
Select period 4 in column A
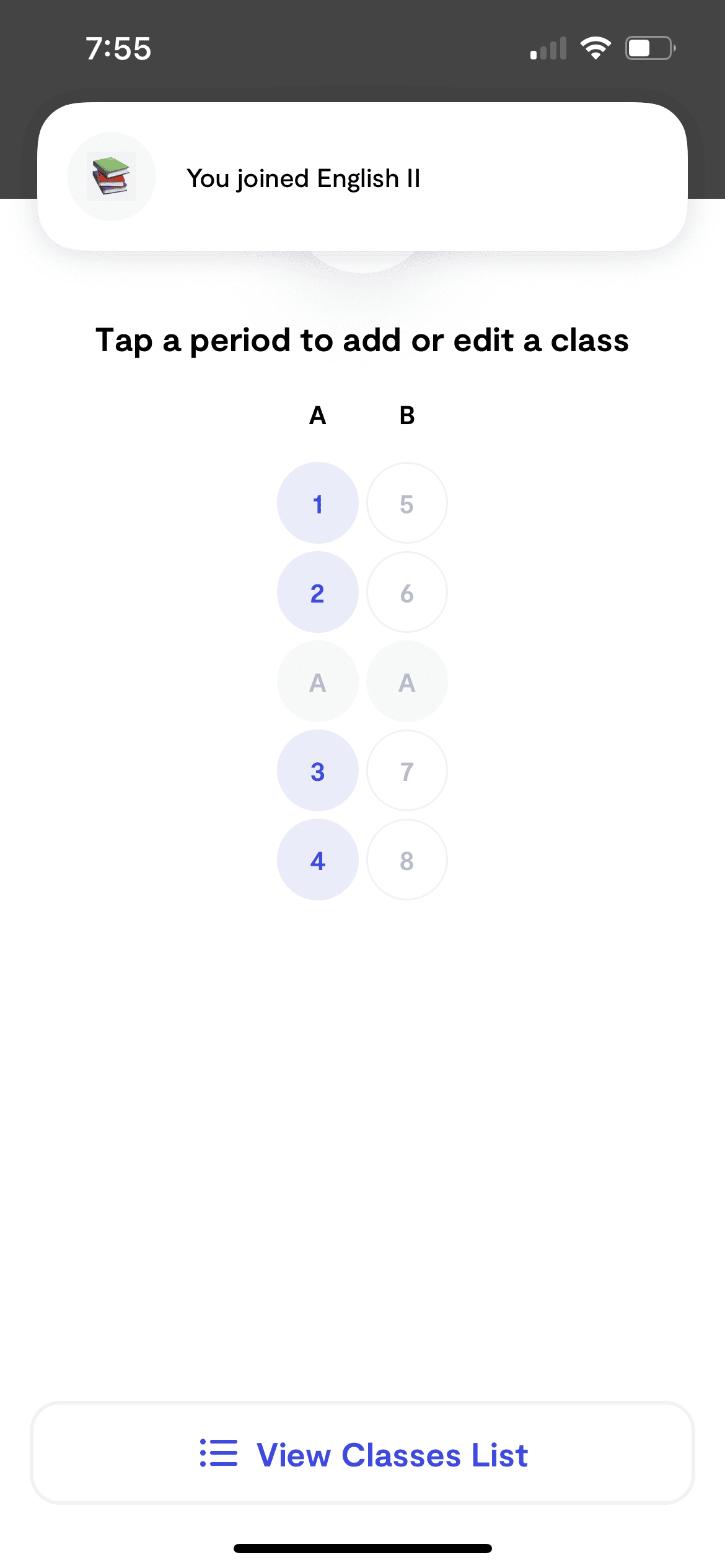point(317,860)
